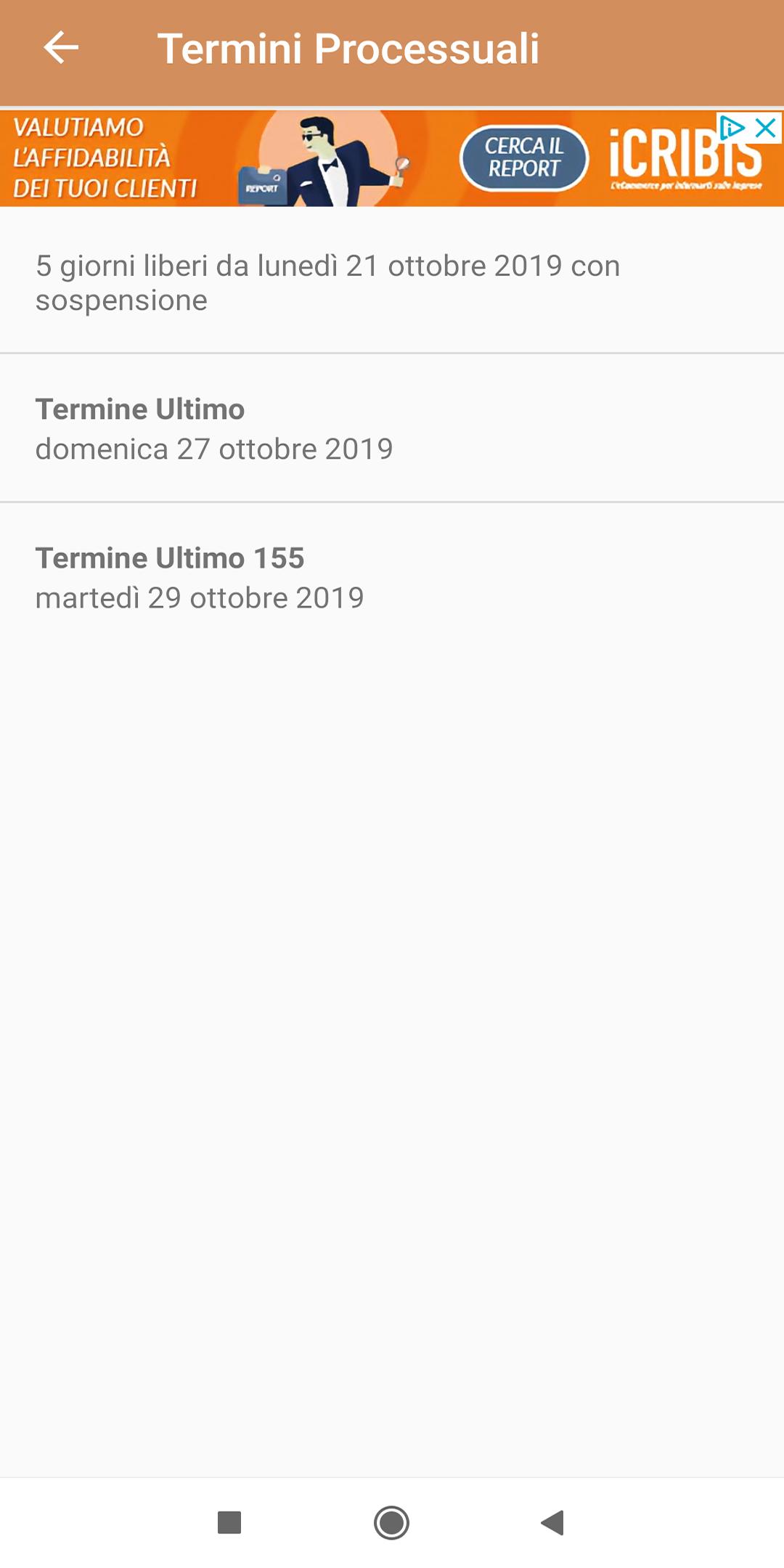
Task: Select the Termine Ultimo 155 result row
Action: 392,577
